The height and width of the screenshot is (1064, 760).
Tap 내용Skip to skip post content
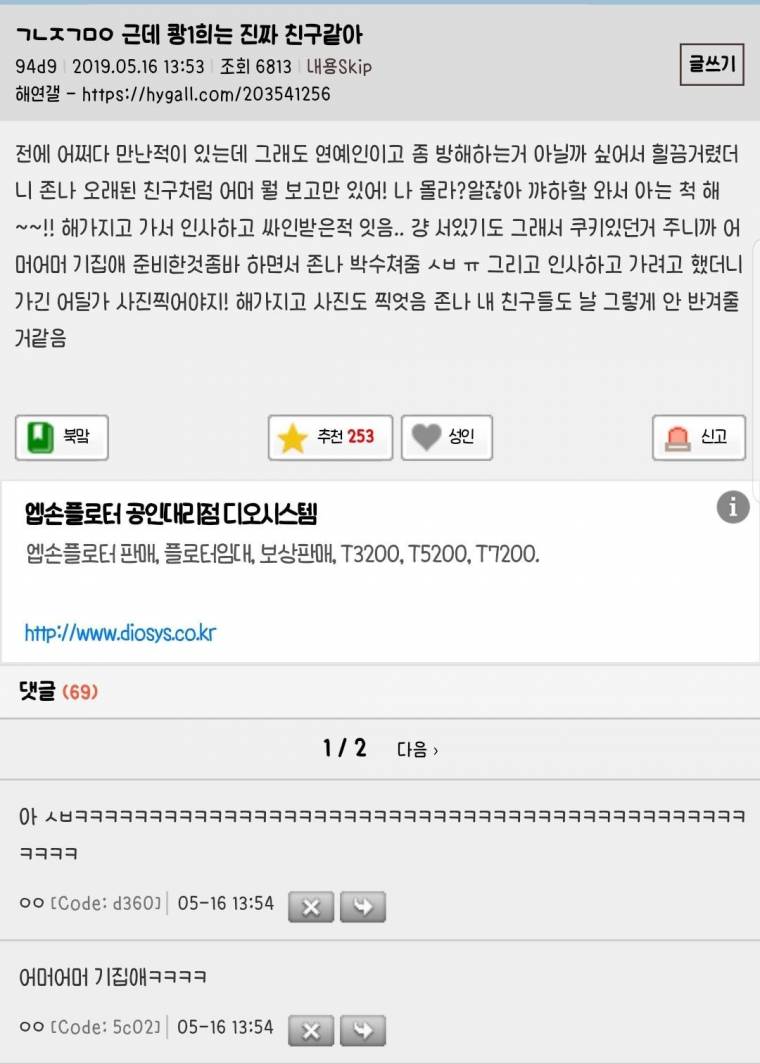click(338, 67)
